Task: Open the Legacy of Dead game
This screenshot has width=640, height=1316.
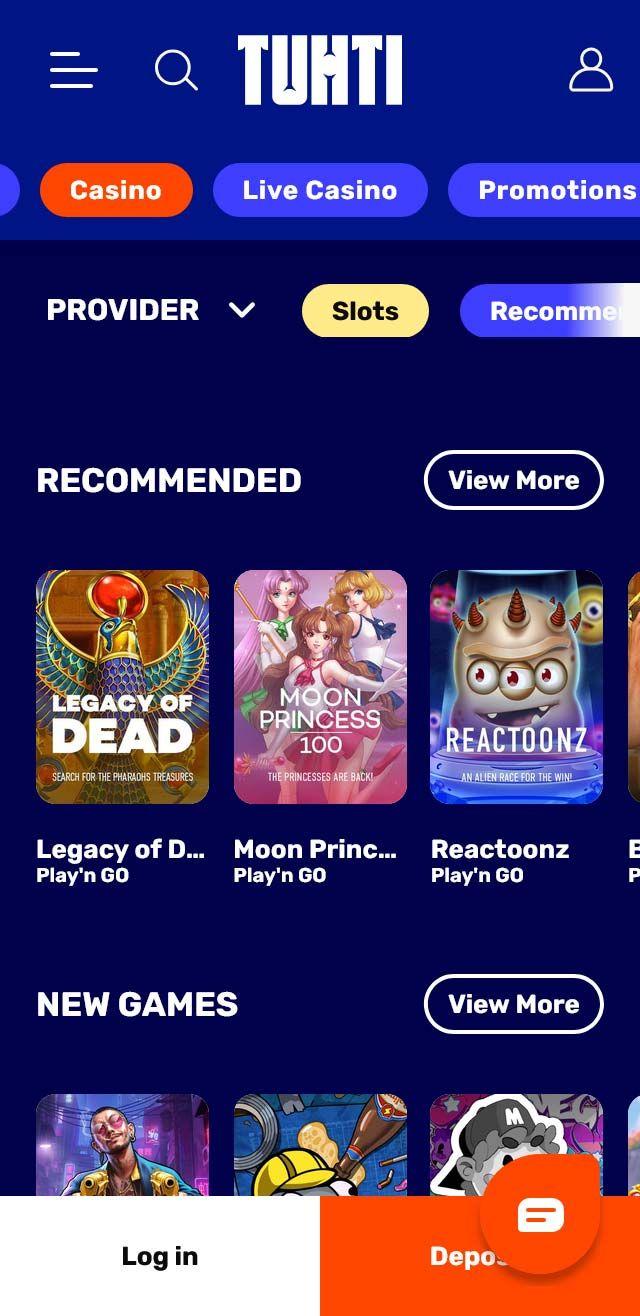Action: (x=122, y=687)
